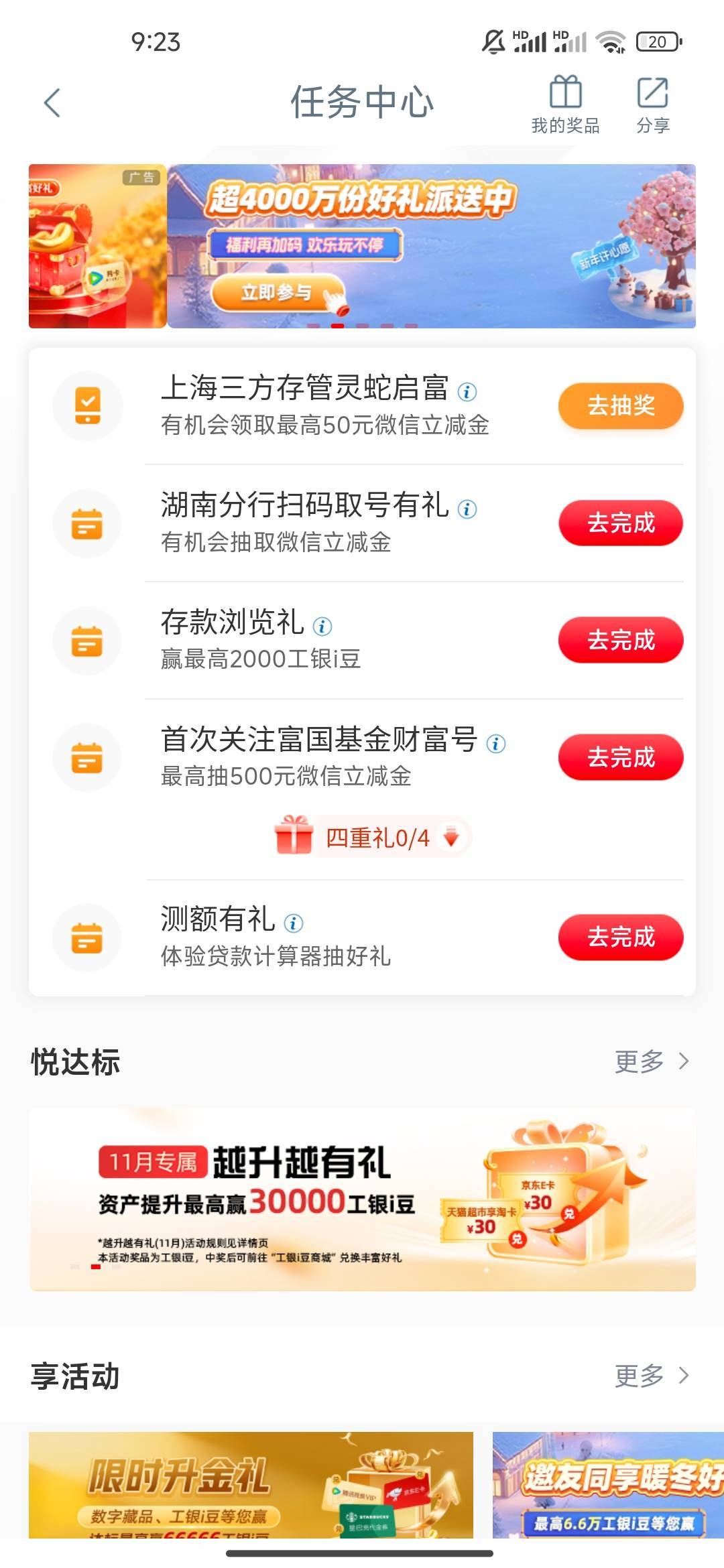
Task: Tap 去完成 for 湖南分行扫码取号有礼
Action: (x=621, y=523)
